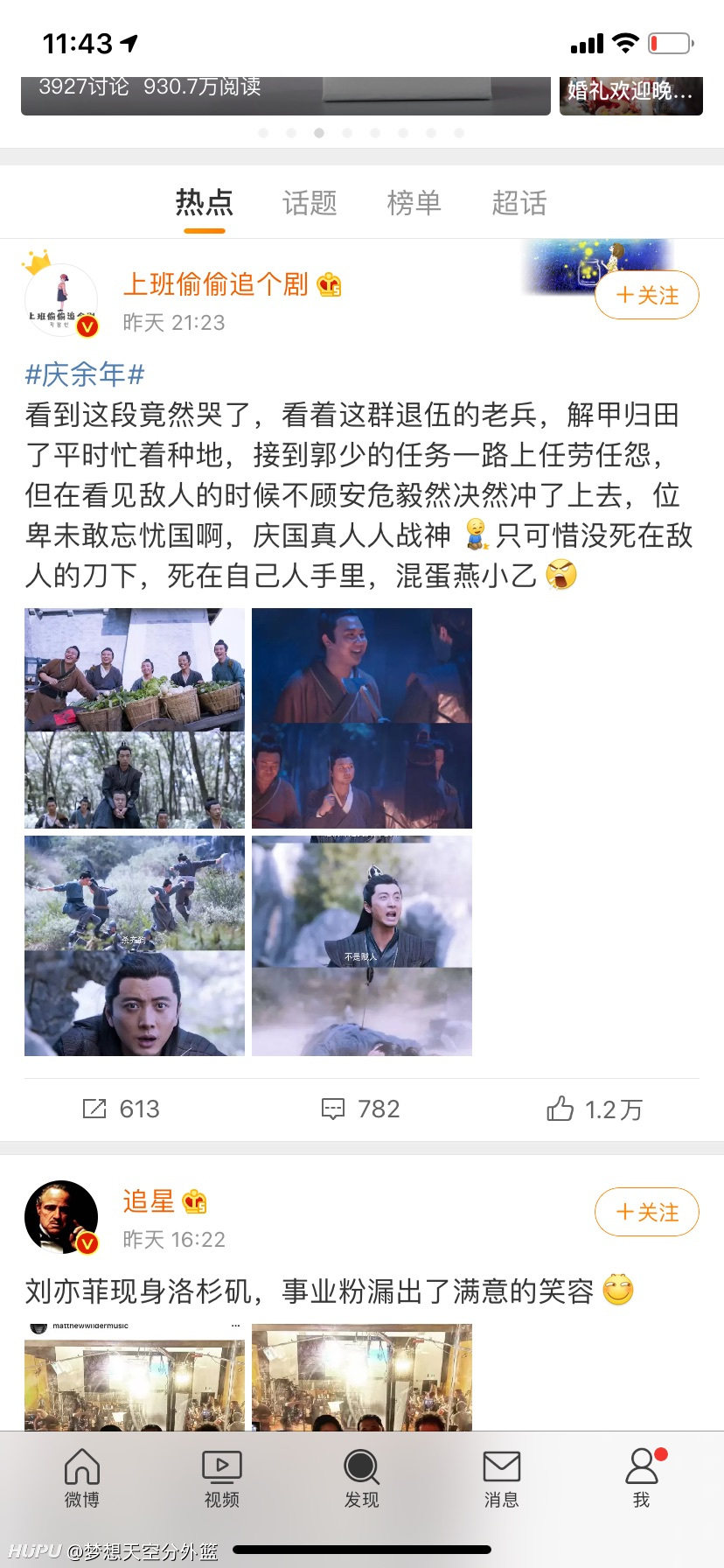The image size is (724, 1568).
Task: Open the 追星 username profile
Action: click(149, 1201)
